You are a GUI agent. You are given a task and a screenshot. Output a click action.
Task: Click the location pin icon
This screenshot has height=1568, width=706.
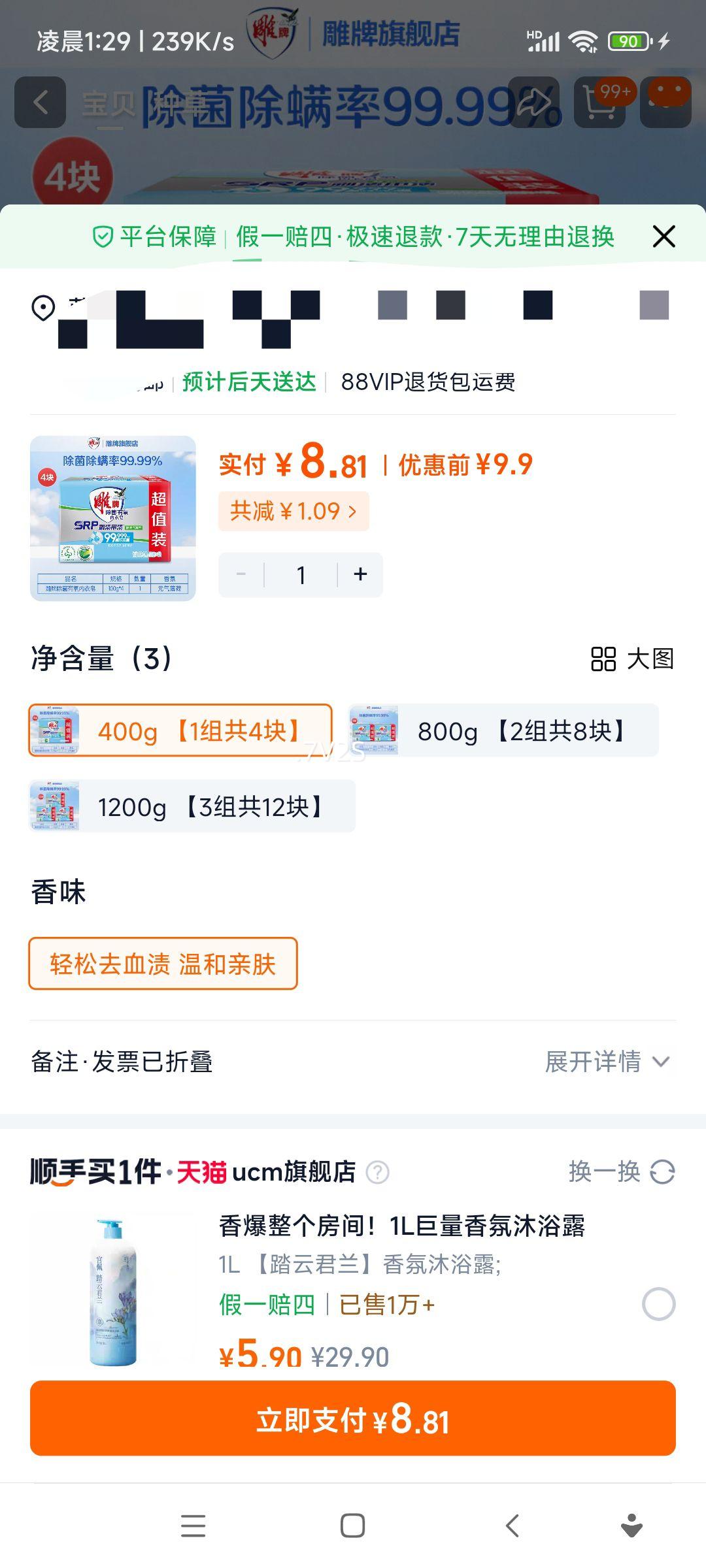42,308
